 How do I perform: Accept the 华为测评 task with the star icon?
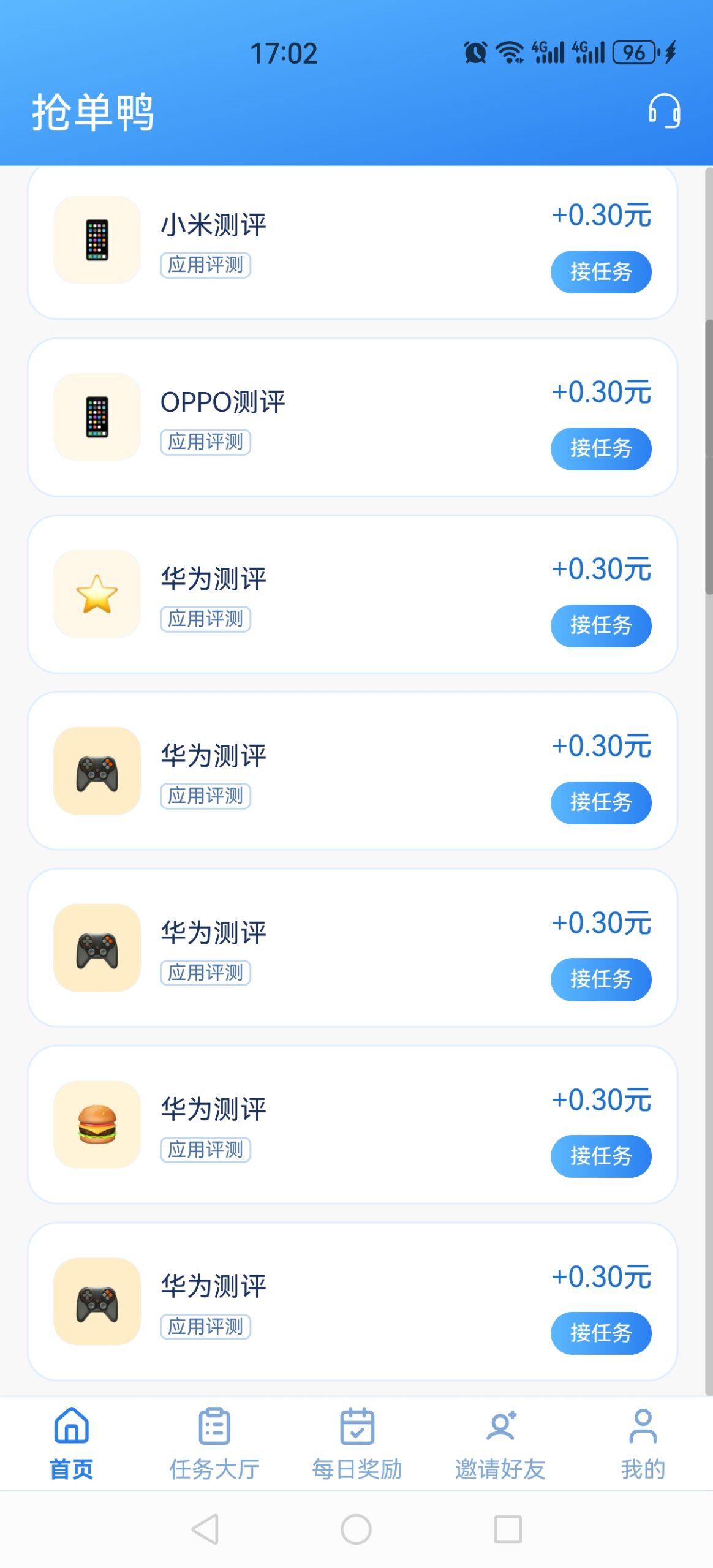click(x=600, y=626)
